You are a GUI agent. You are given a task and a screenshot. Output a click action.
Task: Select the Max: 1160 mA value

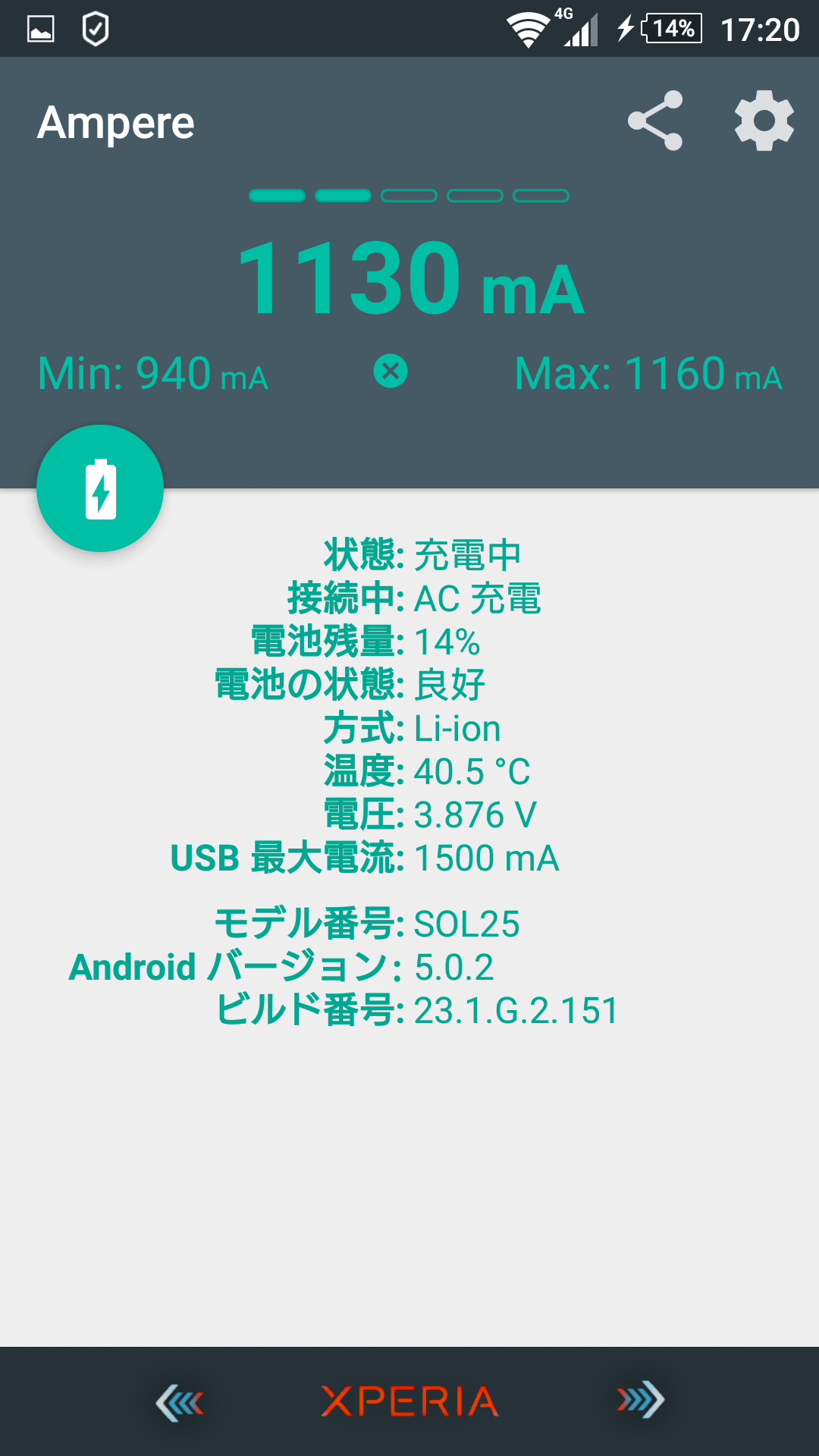pos(648,373)
